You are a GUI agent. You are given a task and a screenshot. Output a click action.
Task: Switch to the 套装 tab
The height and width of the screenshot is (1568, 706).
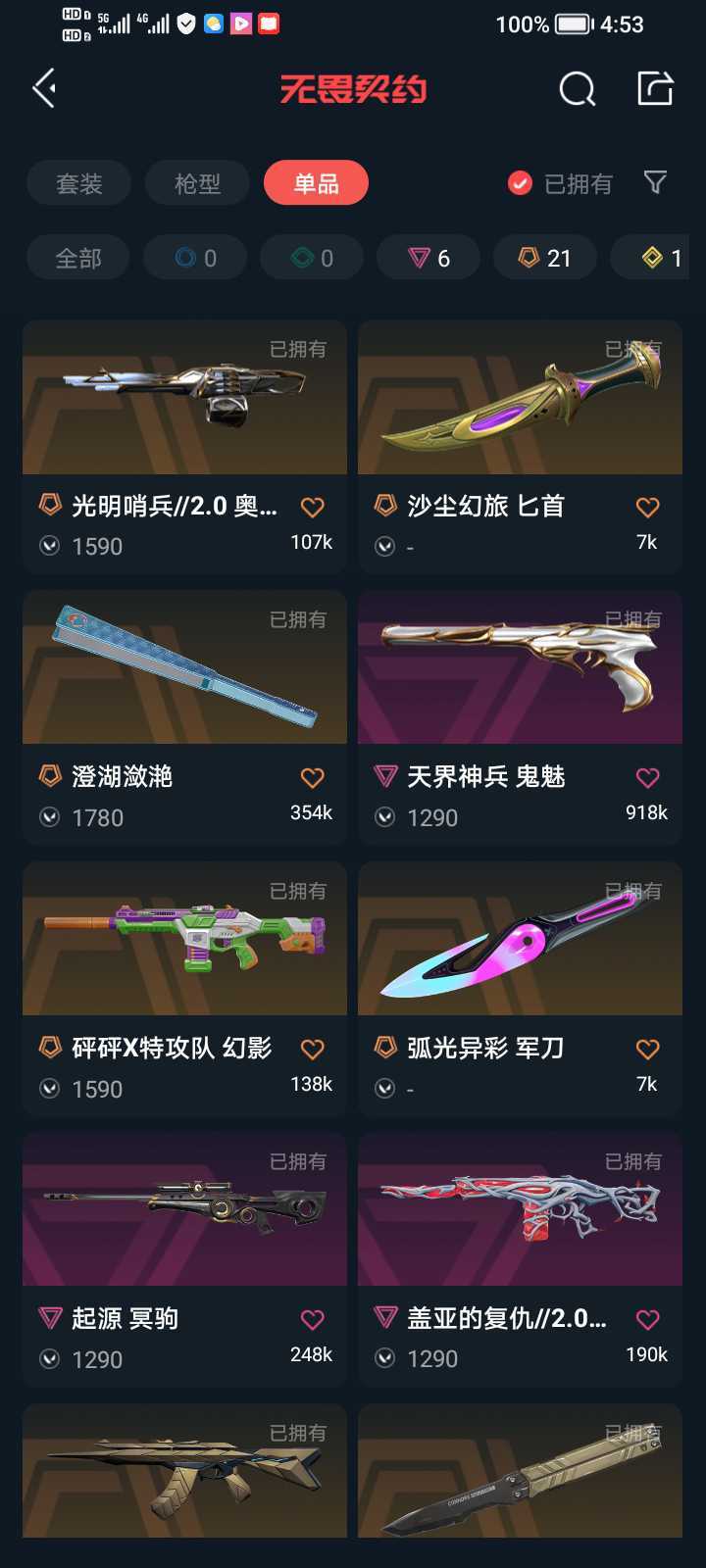pos(78,183)
